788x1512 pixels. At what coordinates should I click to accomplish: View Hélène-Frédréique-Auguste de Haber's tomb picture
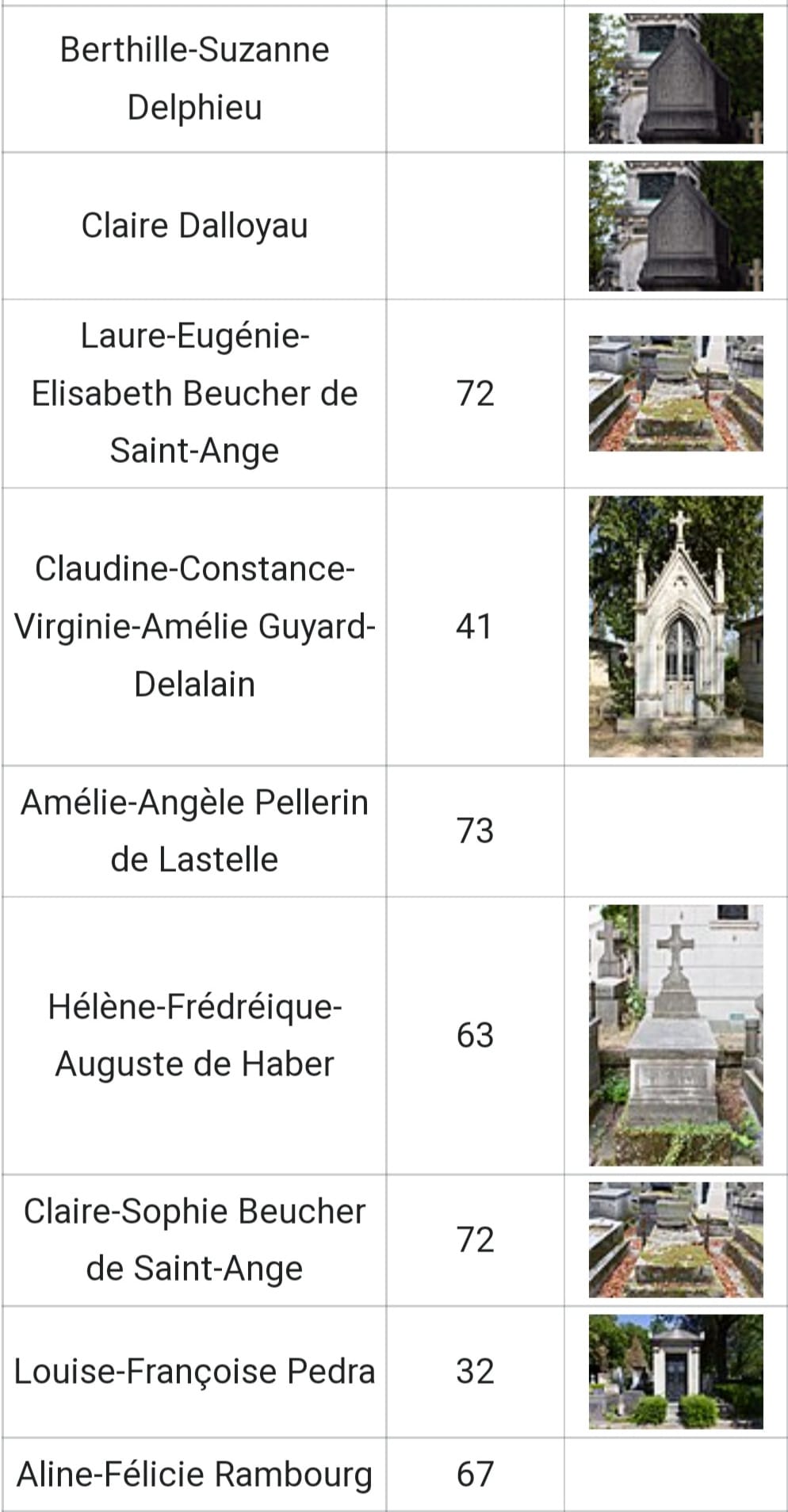pyautogui.click(x=675, y=1035)
